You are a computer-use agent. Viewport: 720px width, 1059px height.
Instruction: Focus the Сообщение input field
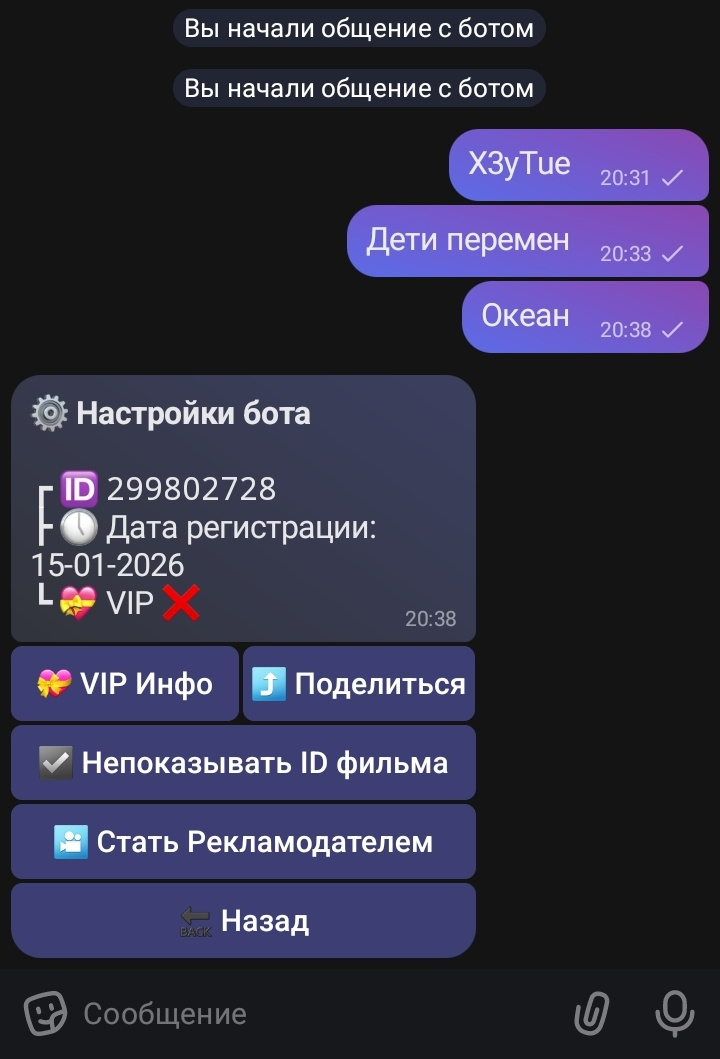click(x=300, y=1014)
